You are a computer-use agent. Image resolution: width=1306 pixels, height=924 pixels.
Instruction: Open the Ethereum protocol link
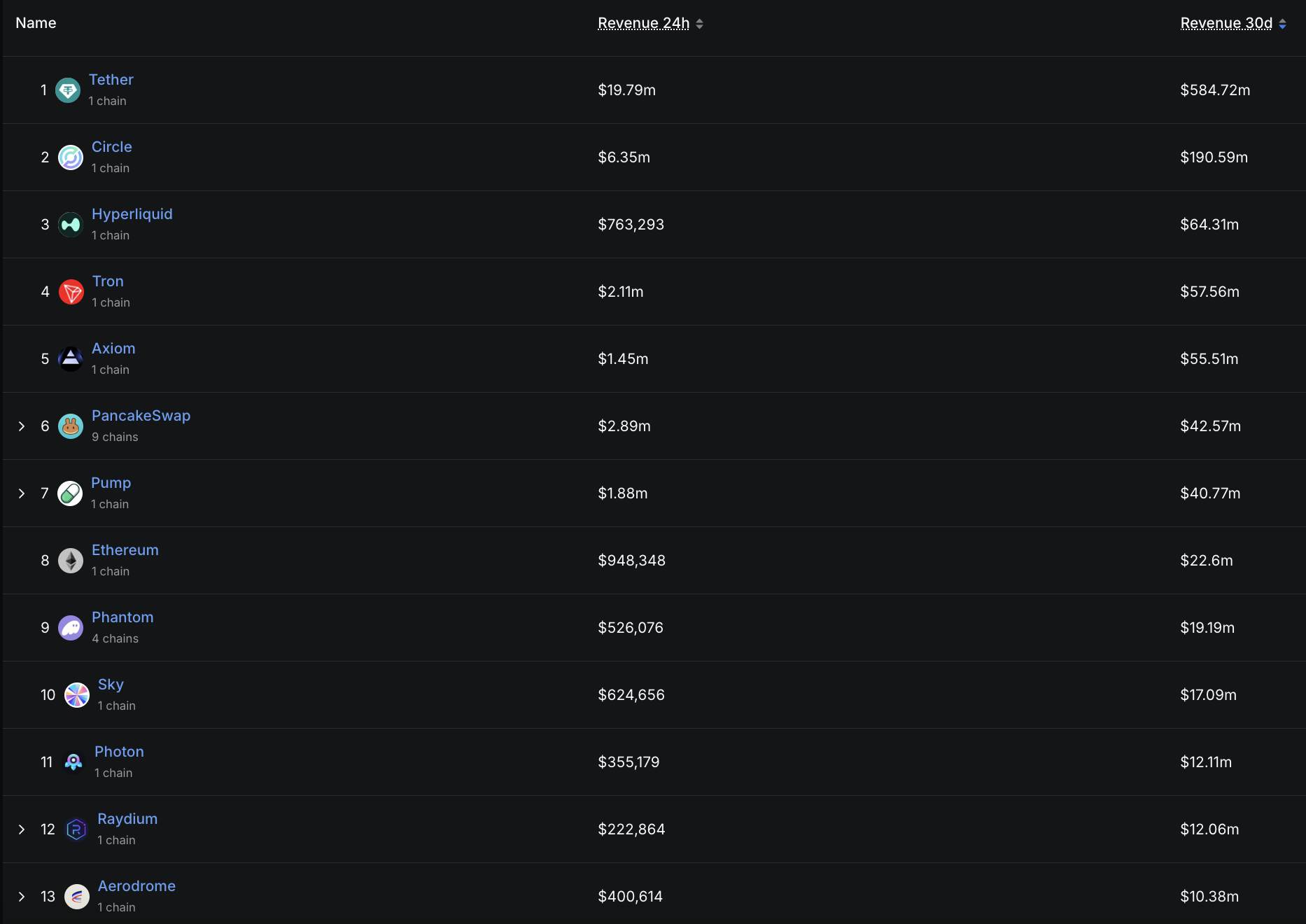(125, 550)
